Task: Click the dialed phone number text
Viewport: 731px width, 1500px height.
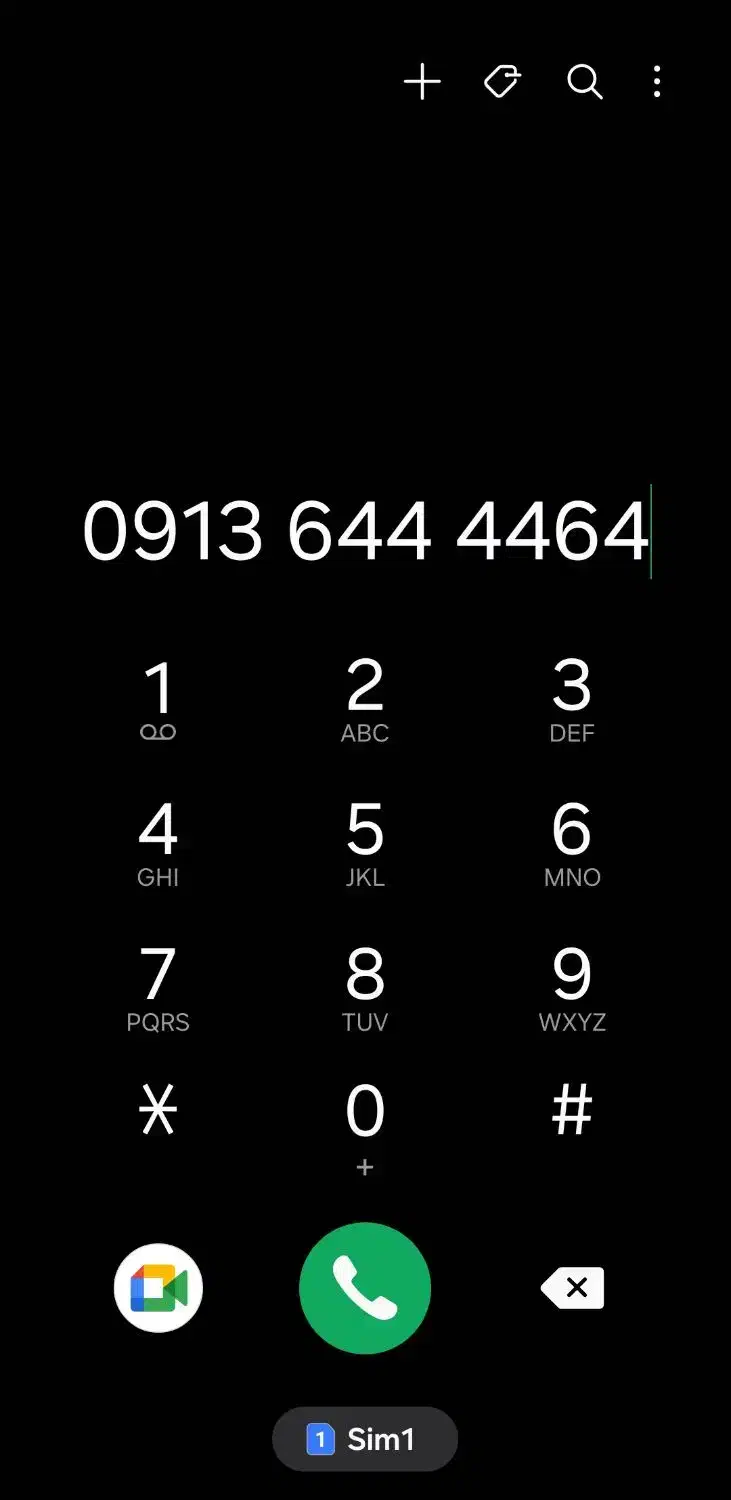Action: 365,532
